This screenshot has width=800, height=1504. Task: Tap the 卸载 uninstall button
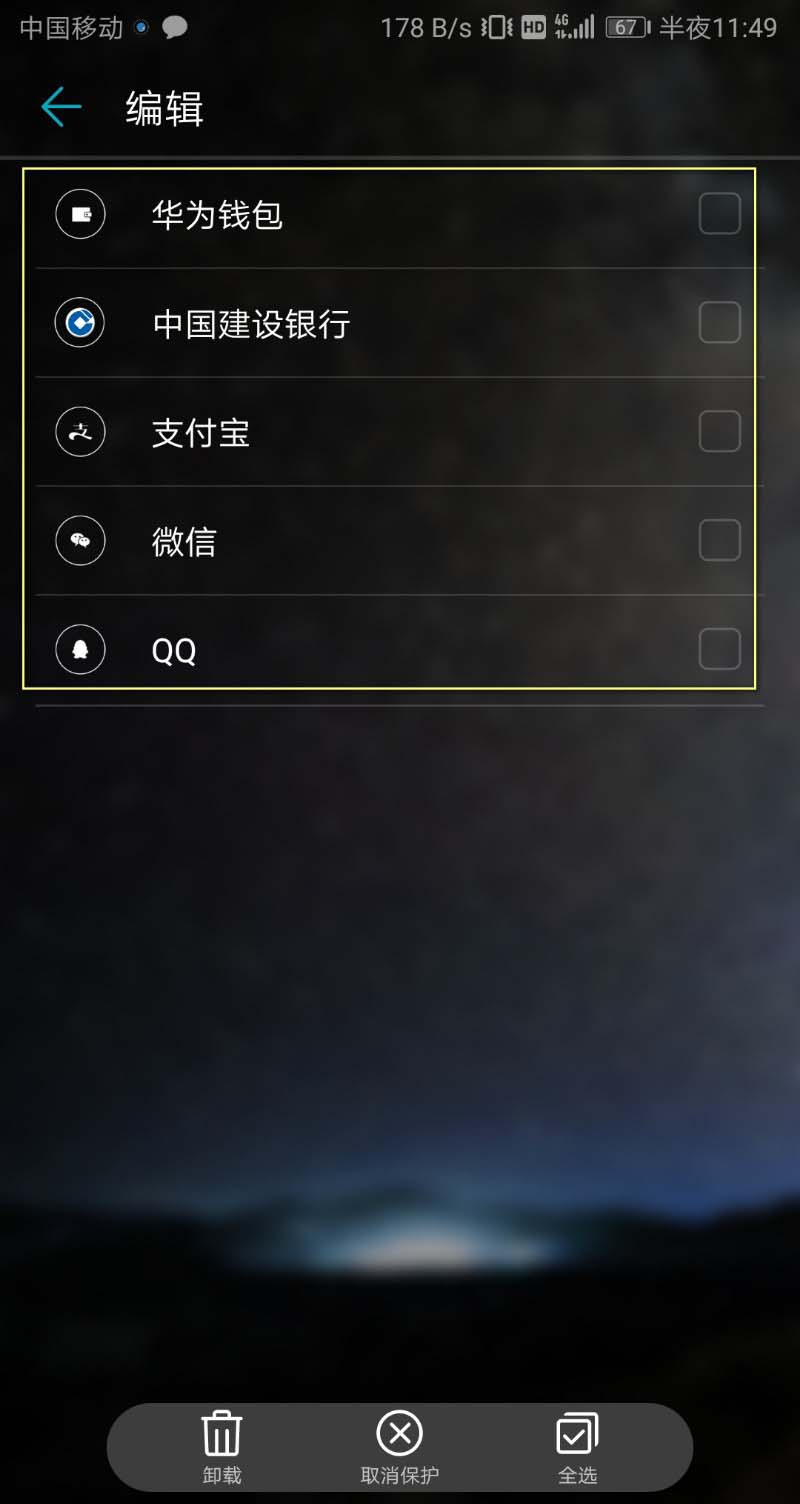(x=222, y=1446)
